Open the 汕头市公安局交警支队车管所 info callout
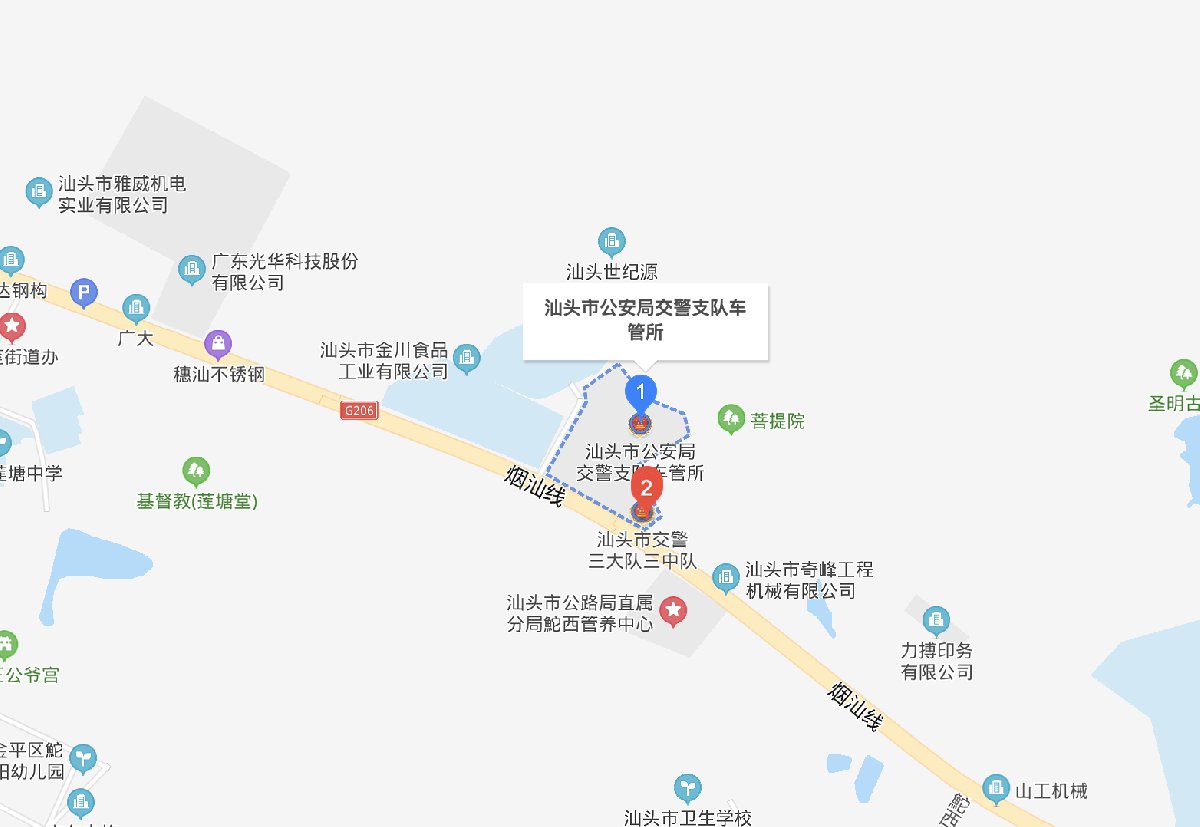The height and width of the screenshot is (827, 1200). click(x=645, y=318)
